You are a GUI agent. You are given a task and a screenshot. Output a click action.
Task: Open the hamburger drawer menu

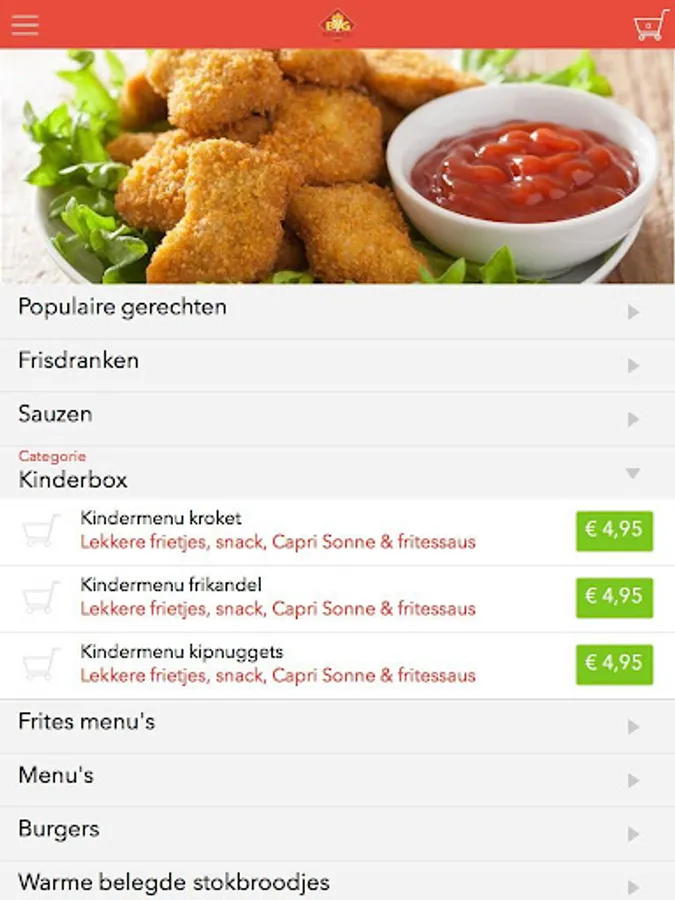[25, 25]
